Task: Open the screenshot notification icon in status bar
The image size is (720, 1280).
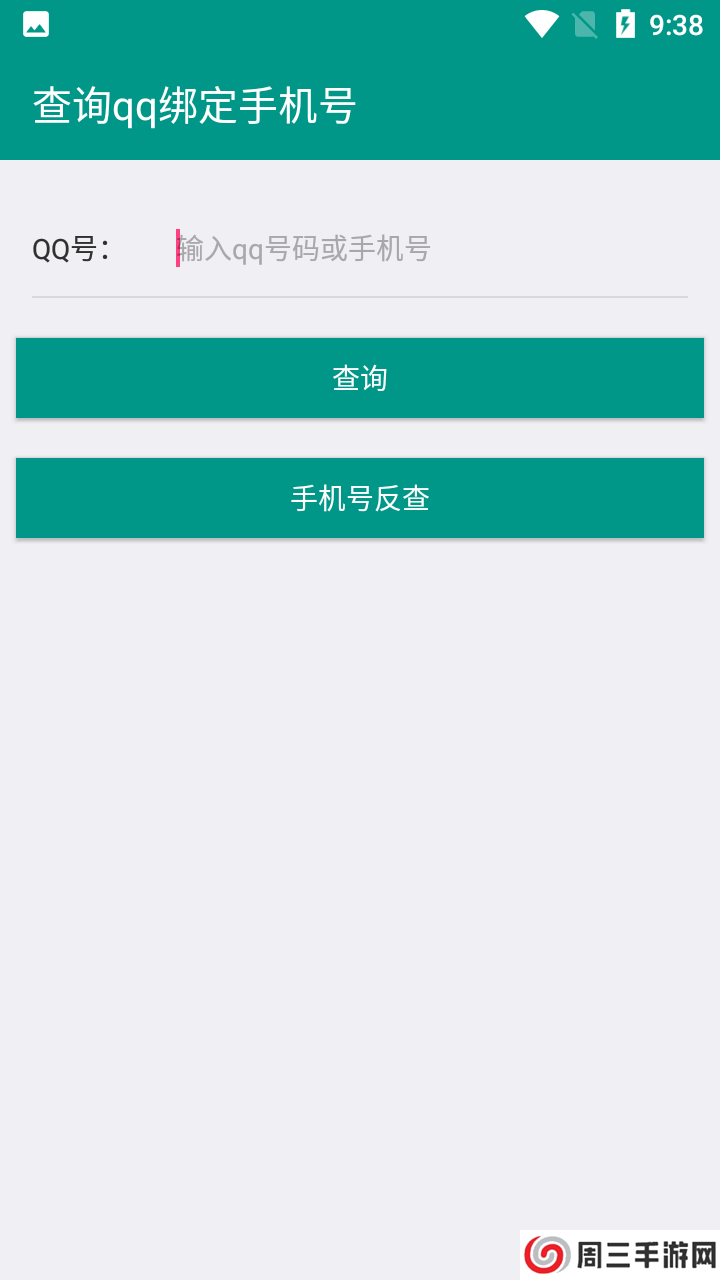Action: [x=35, y=24]
